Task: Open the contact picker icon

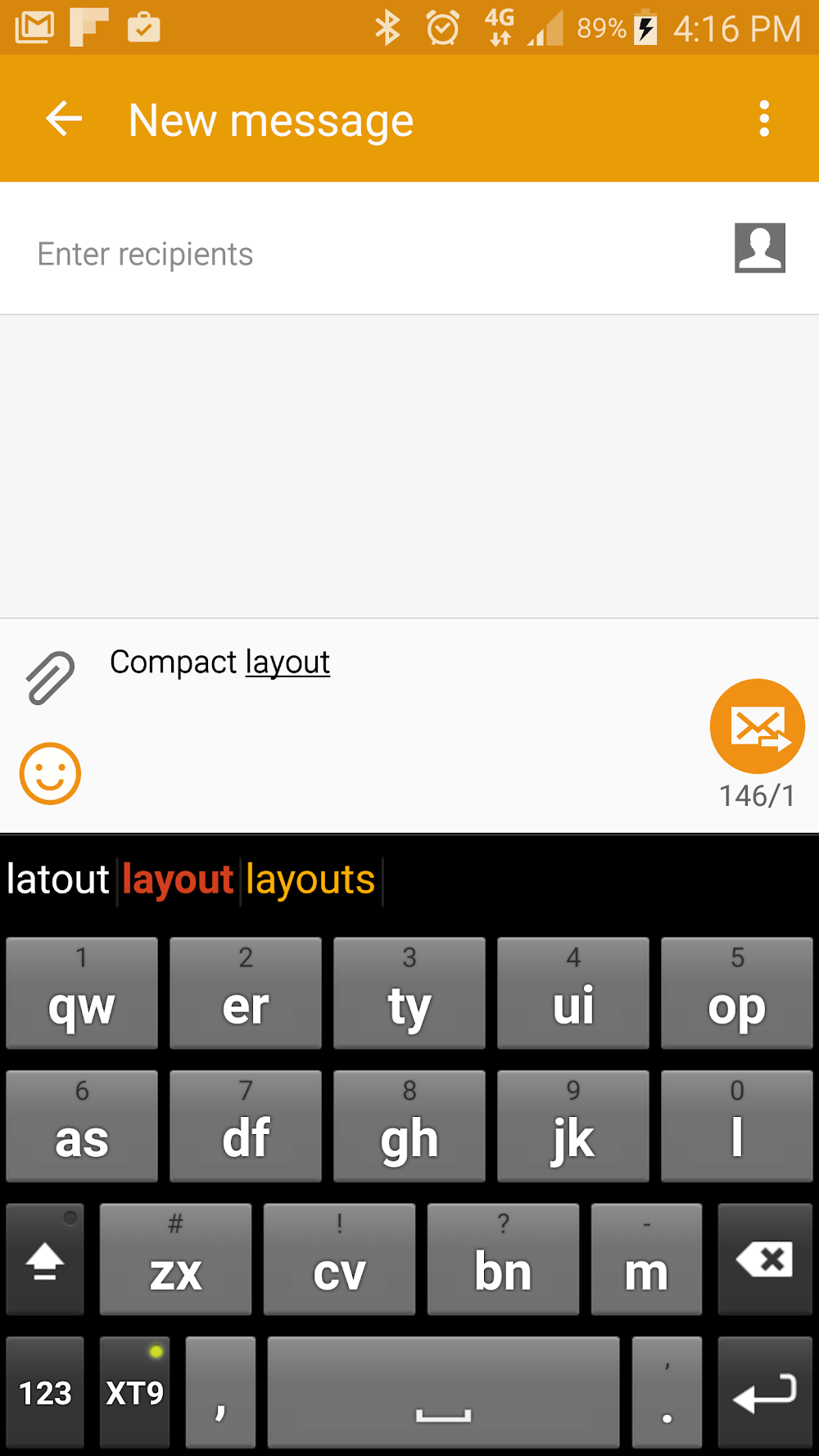Action: pos(759,248)
